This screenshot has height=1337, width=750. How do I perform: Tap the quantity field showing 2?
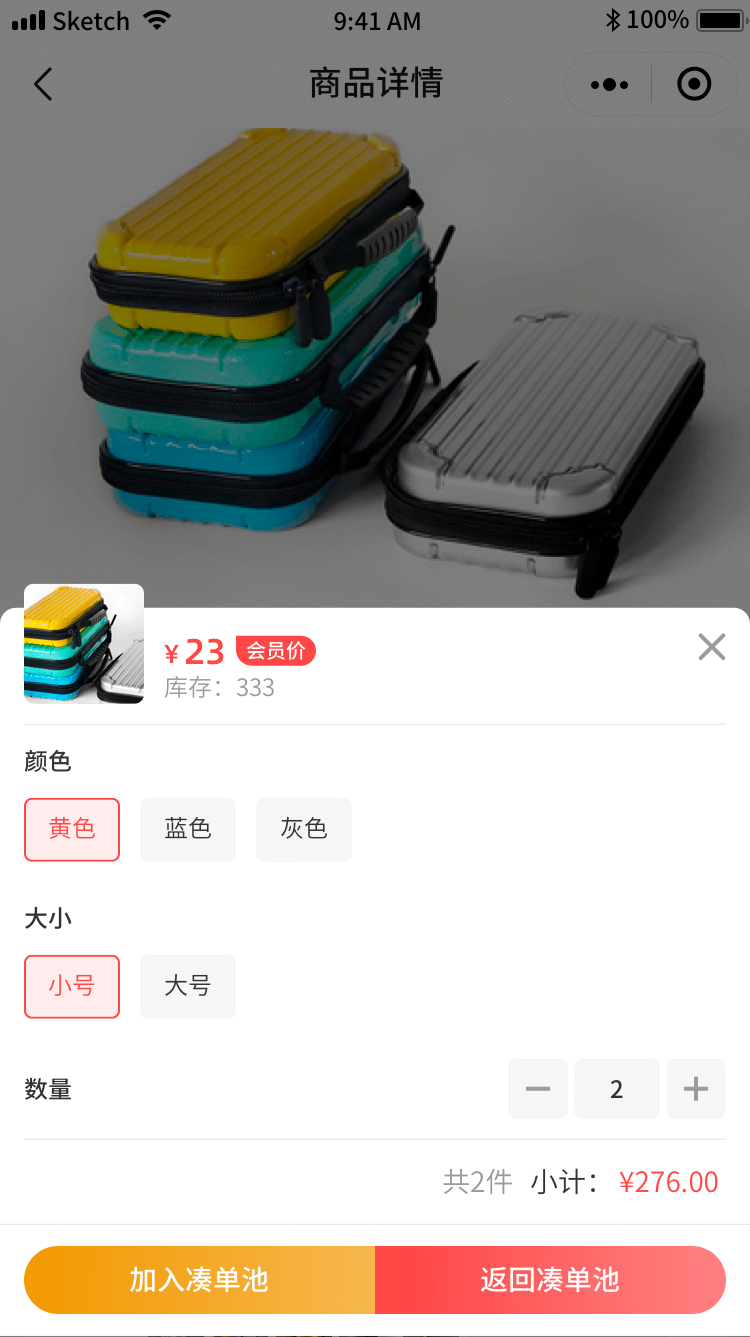617,1089
